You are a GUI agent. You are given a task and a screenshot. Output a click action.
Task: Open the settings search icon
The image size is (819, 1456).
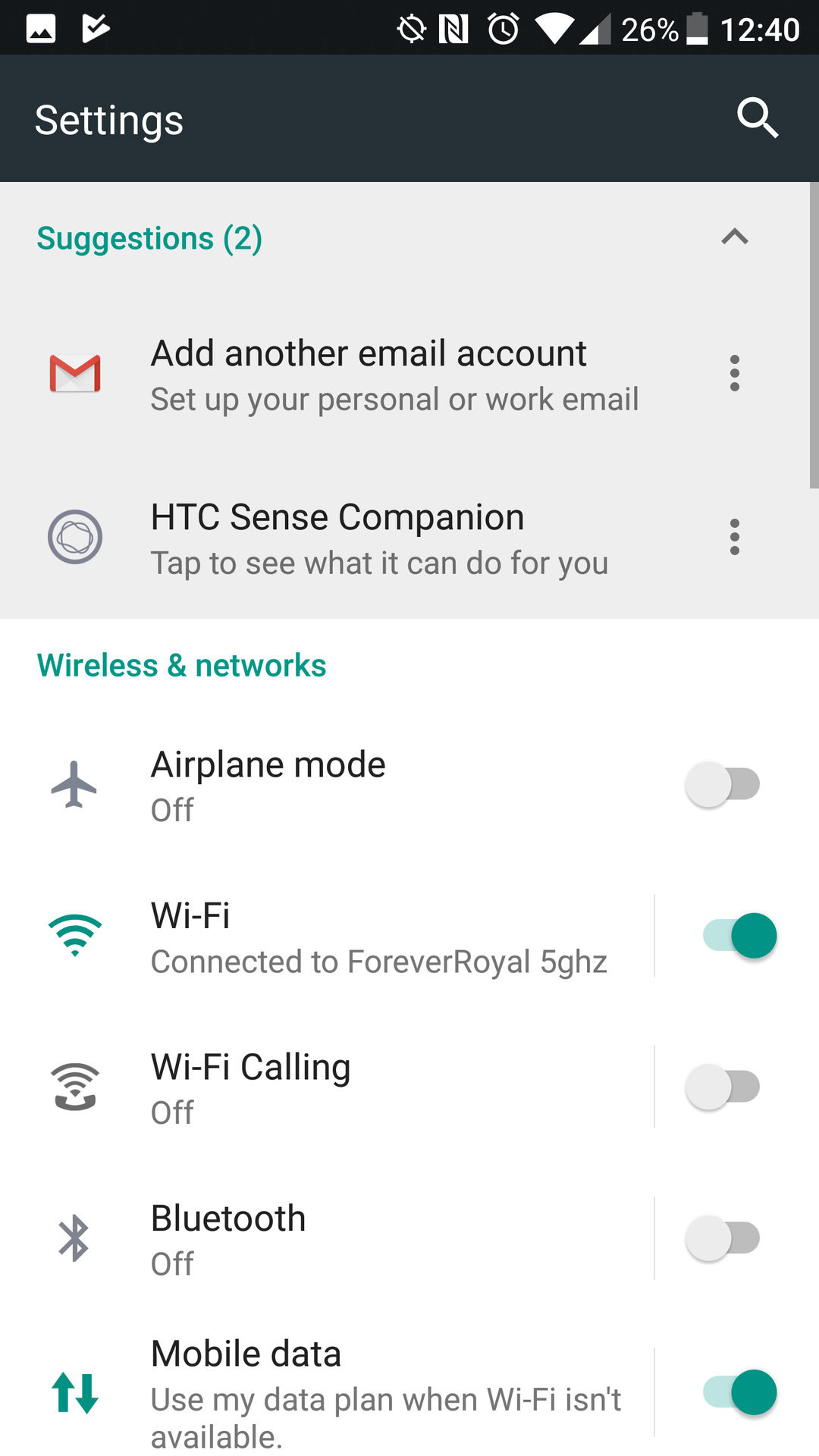pyautogui.click(x=758, y=118)
